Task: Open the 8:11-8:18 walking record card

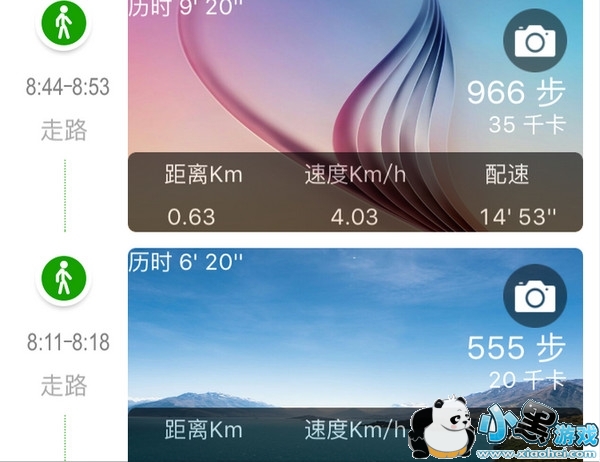Action: (300, 340)
